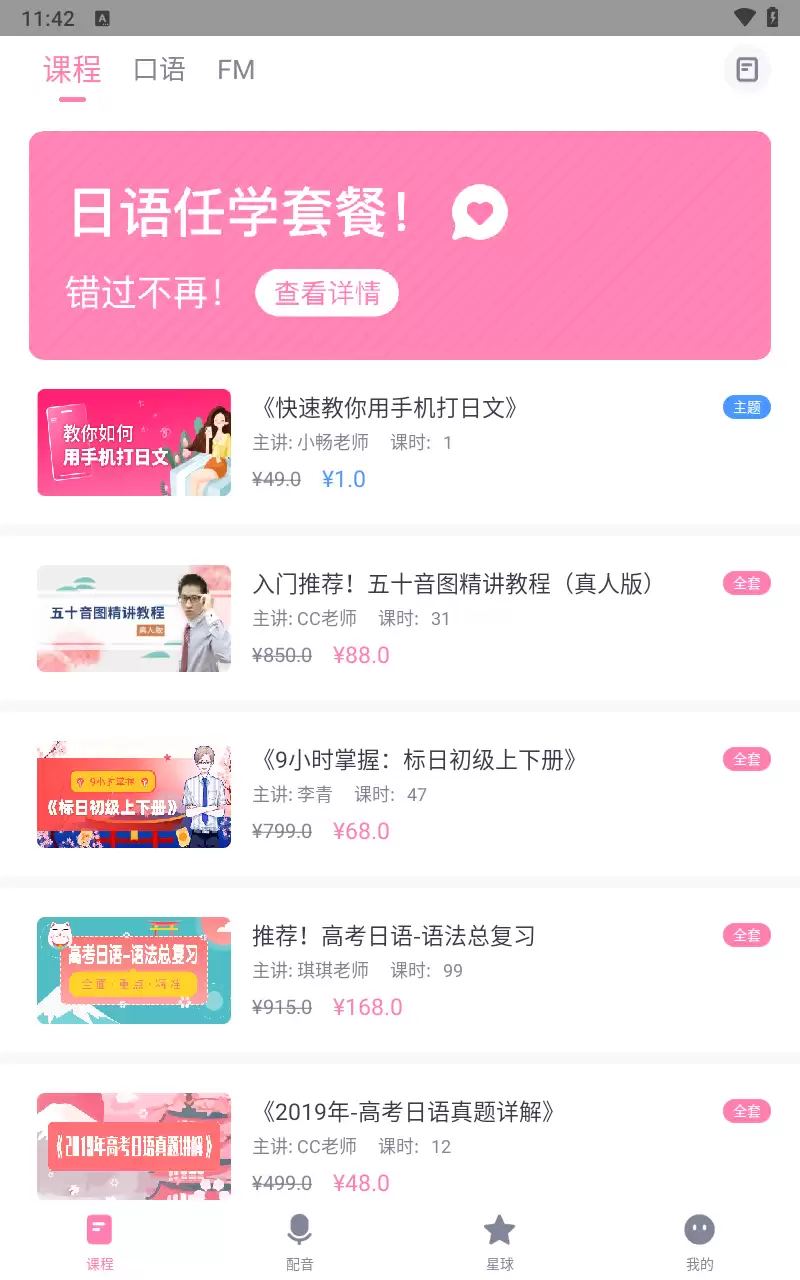Tap the 主题 tag on the first course
This screenshot has height=1280, width=800.
[746, 407]
